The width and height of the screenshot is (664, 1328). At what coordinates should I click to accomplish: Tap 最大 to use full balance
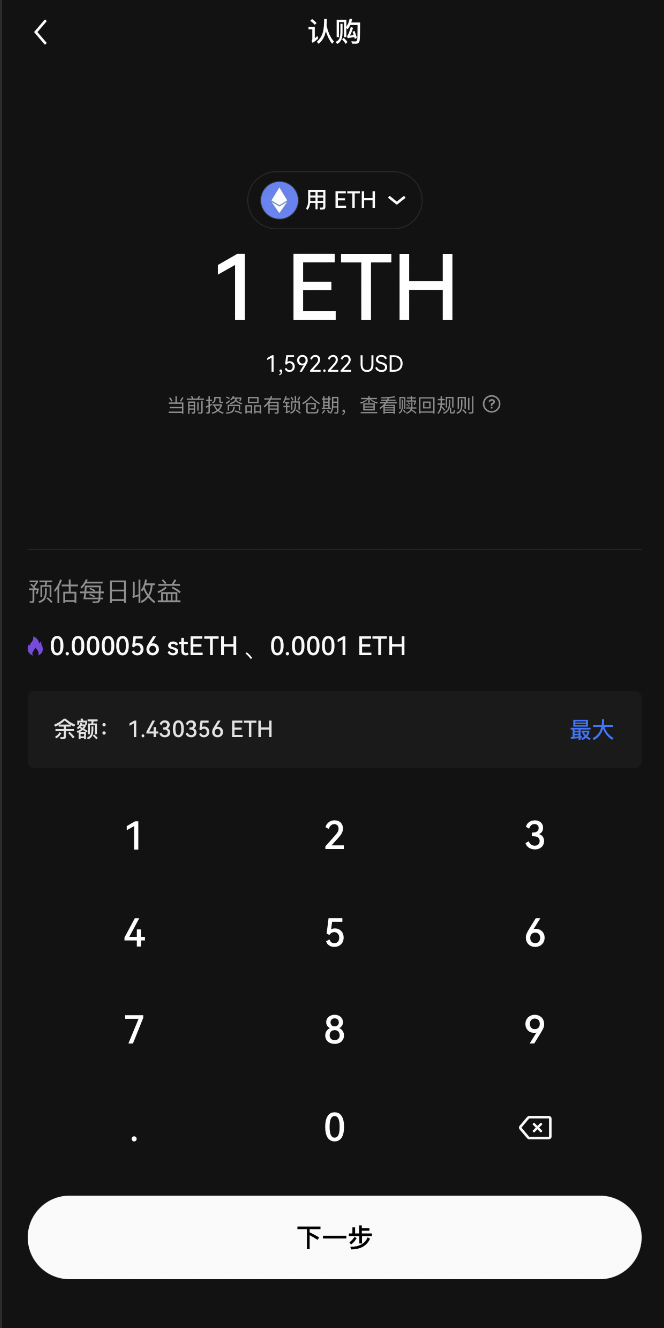(x=591, y=730)
